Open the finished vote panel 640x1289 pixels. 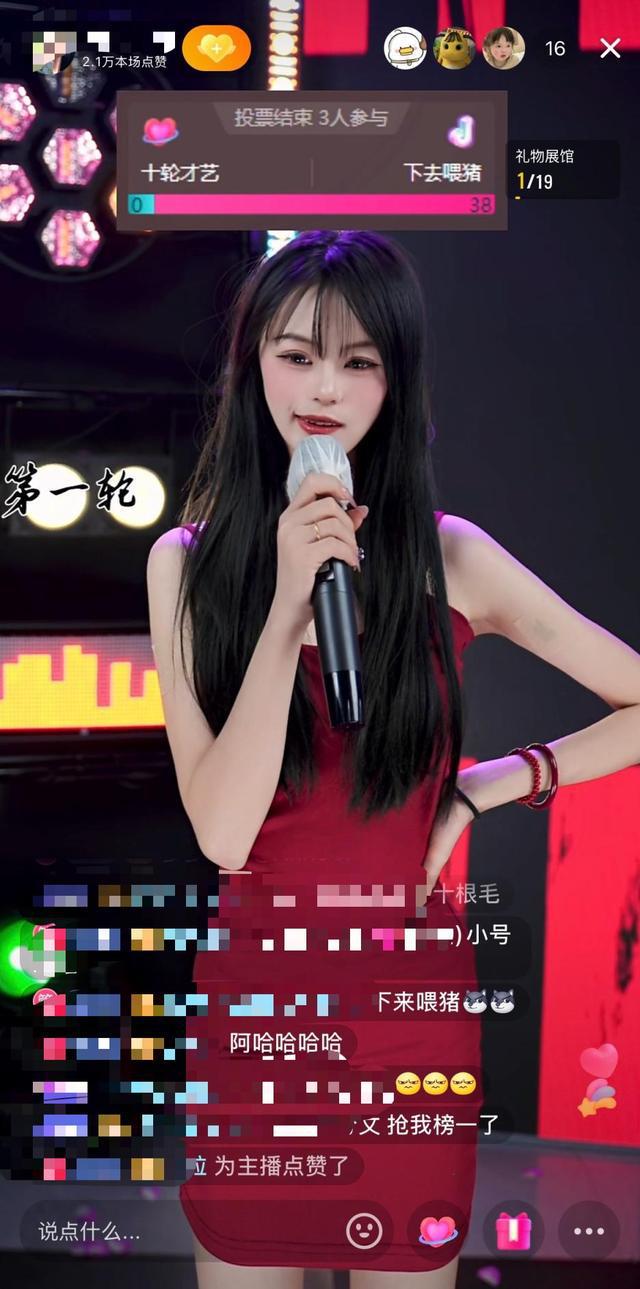311,162
